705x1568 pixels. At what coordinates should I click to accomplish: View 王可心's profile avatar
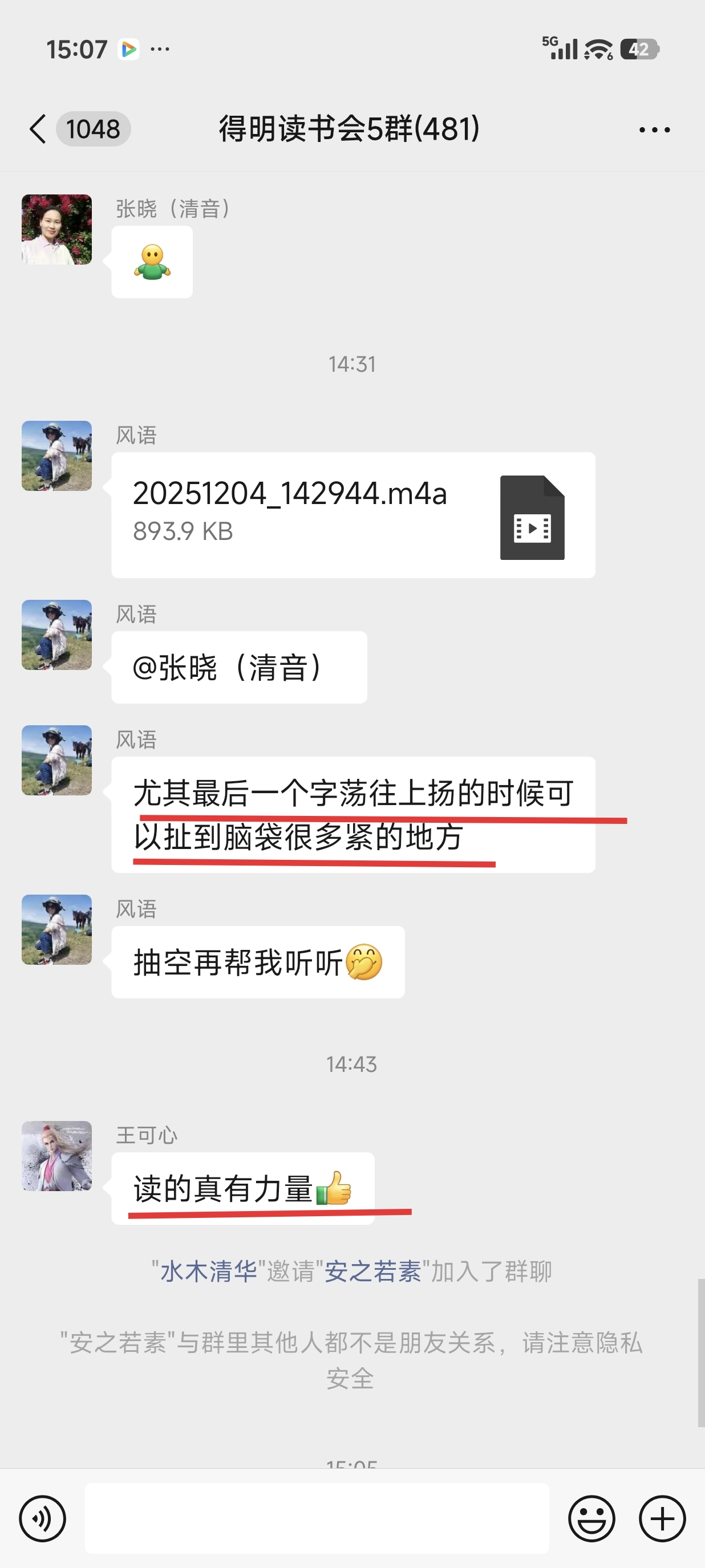pyautogui.click(x=56, y=1155)
